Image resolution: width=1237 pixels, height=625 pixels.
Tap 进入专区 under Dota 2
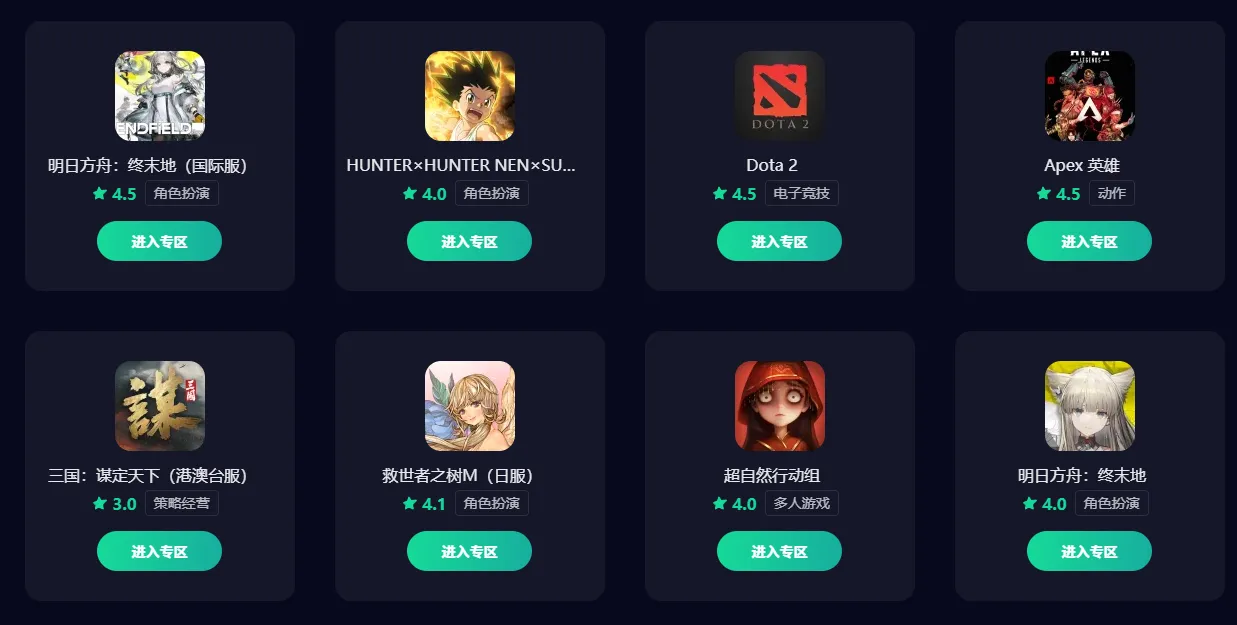pyautogui.click(x=779, y=241)
